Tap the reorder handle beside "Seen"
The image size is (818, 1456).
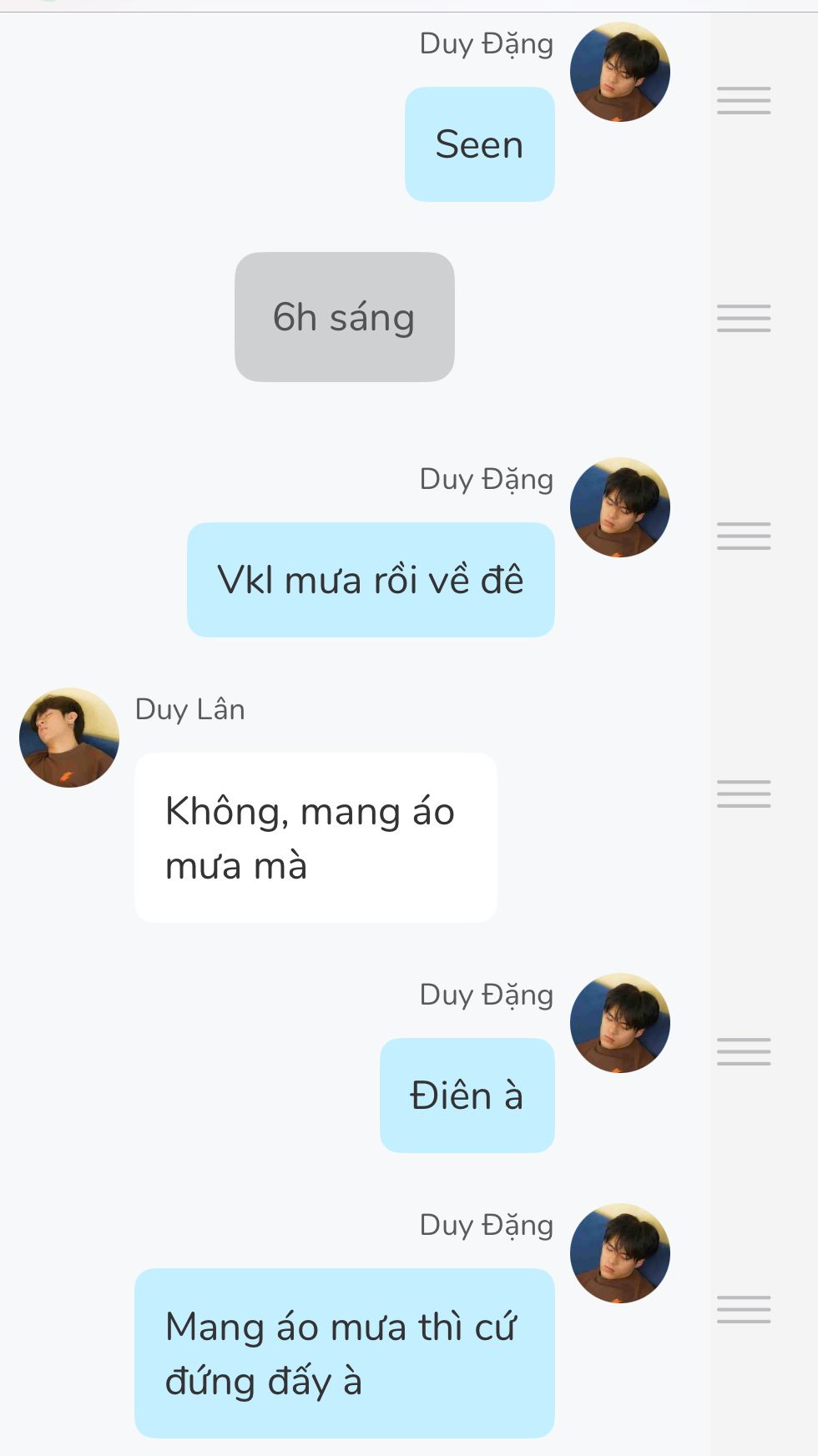point(743,100)
